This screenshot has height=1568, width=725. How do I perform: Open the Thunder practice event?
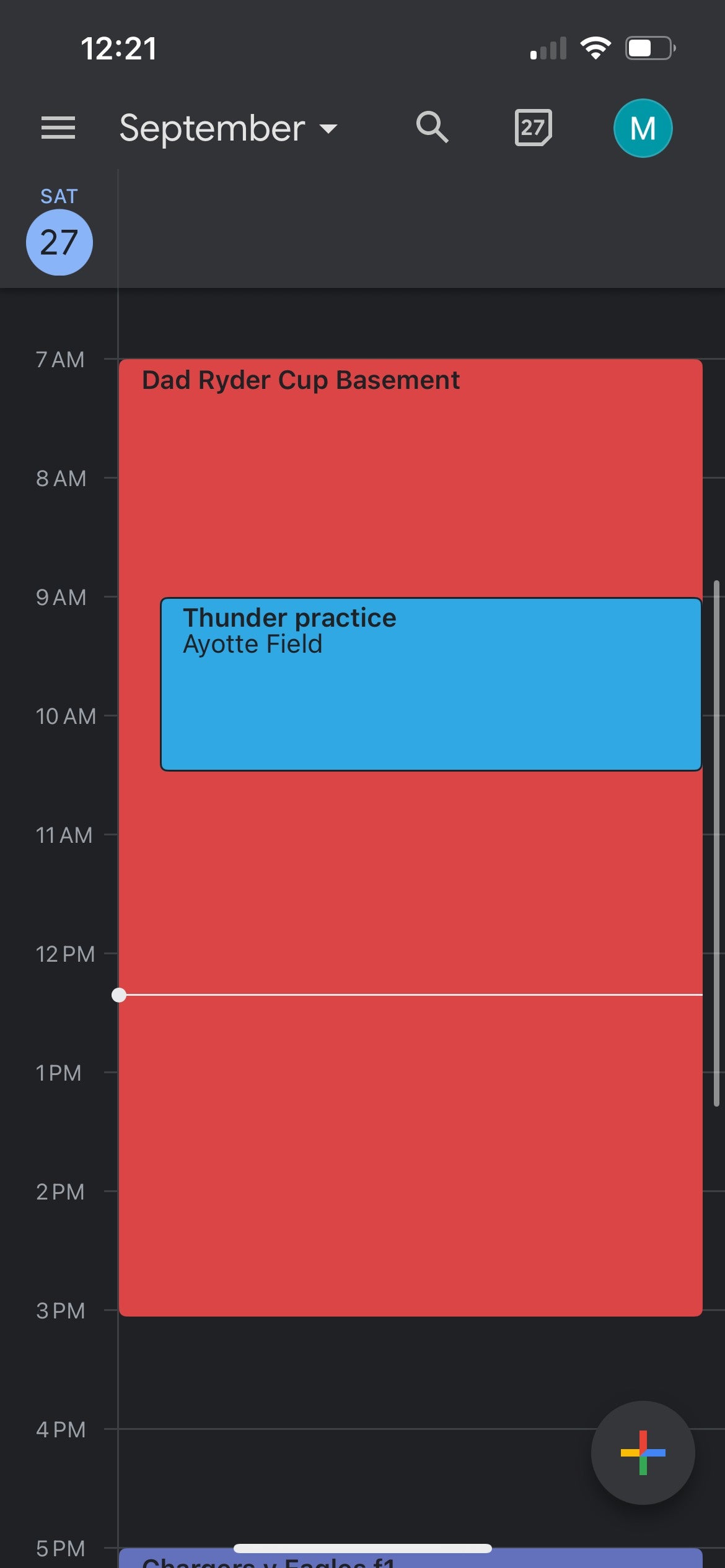[430, 684]
